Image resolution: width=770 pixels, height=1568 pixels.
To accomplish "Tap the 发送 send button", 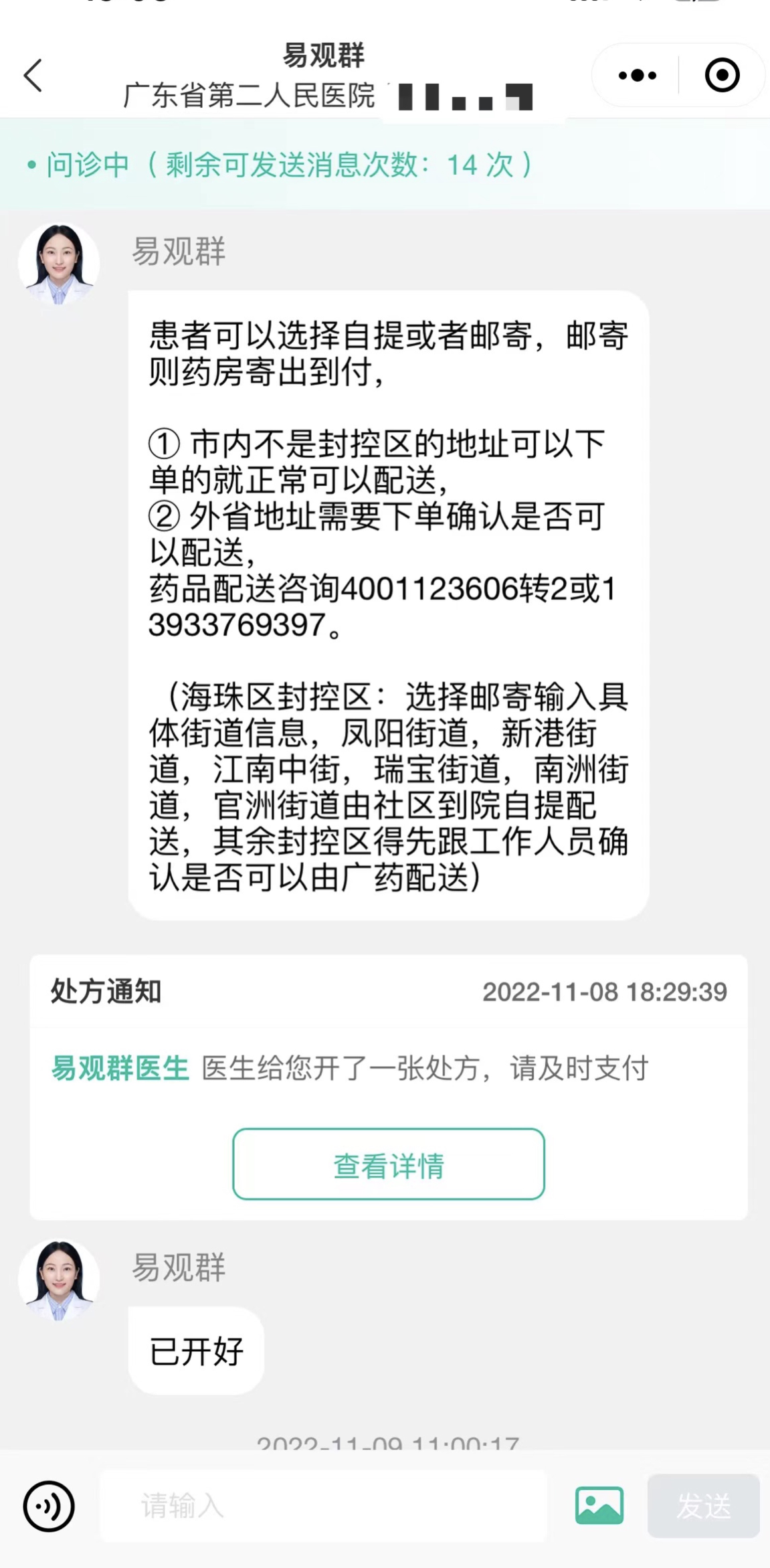I will [x=703, y=1506].
